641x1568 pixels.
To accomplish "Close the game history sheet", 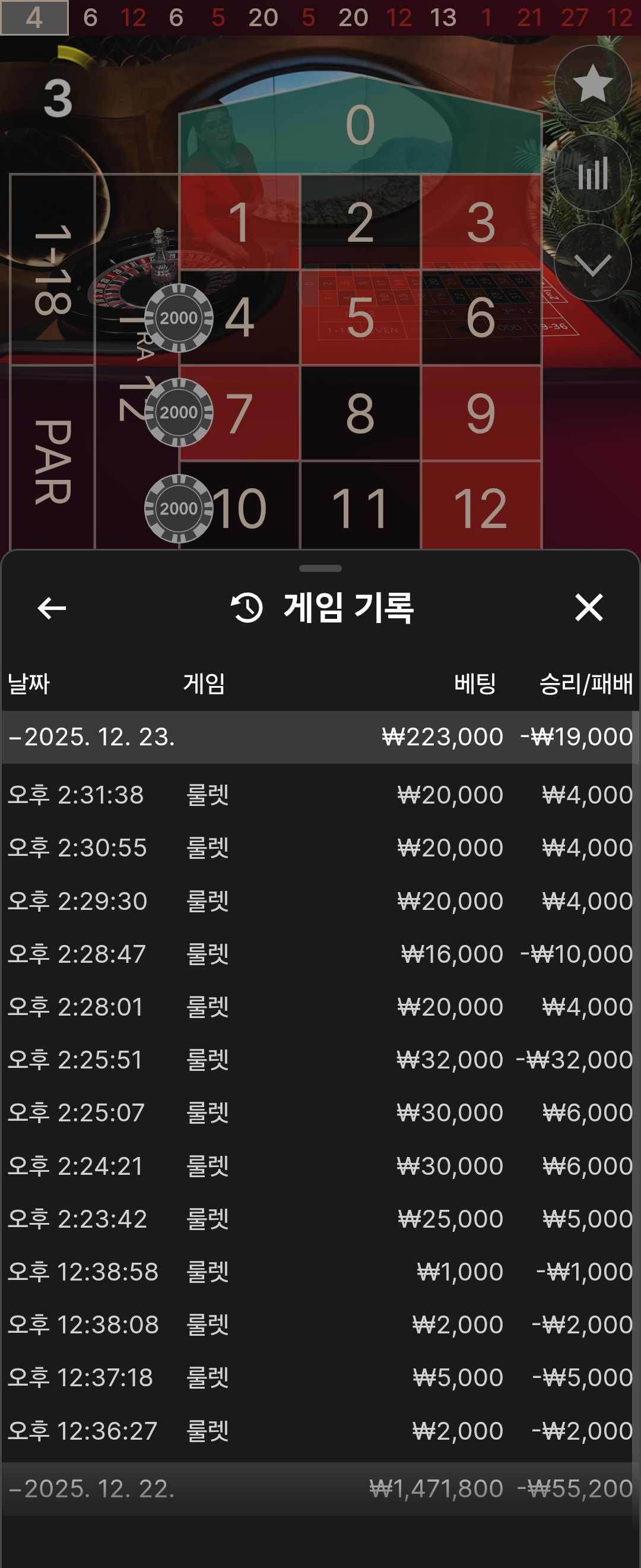I will coord(588,608).
